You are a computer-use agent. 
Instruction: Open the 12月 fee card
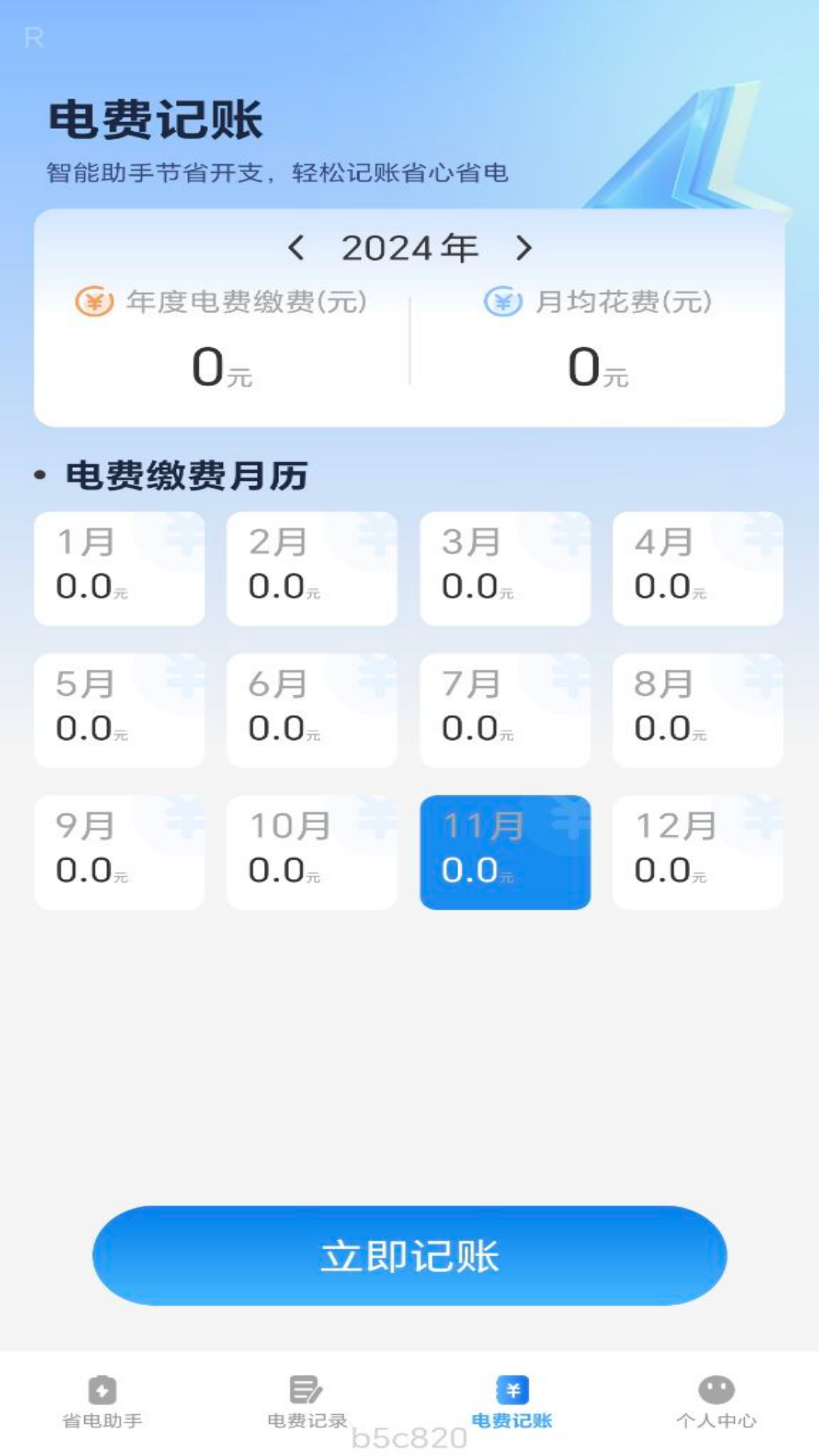coord(698,852)
